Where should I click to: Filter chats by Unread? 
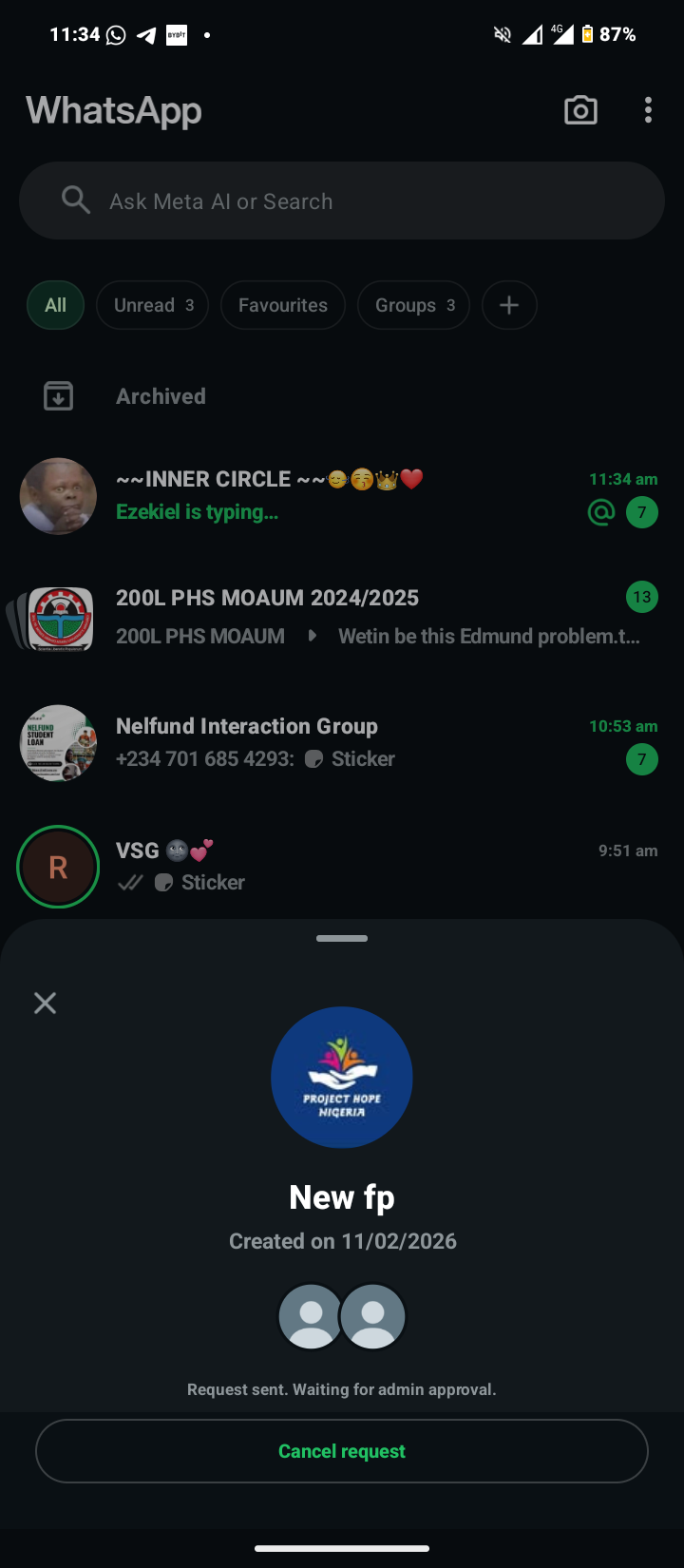click(x=152, y=305)
